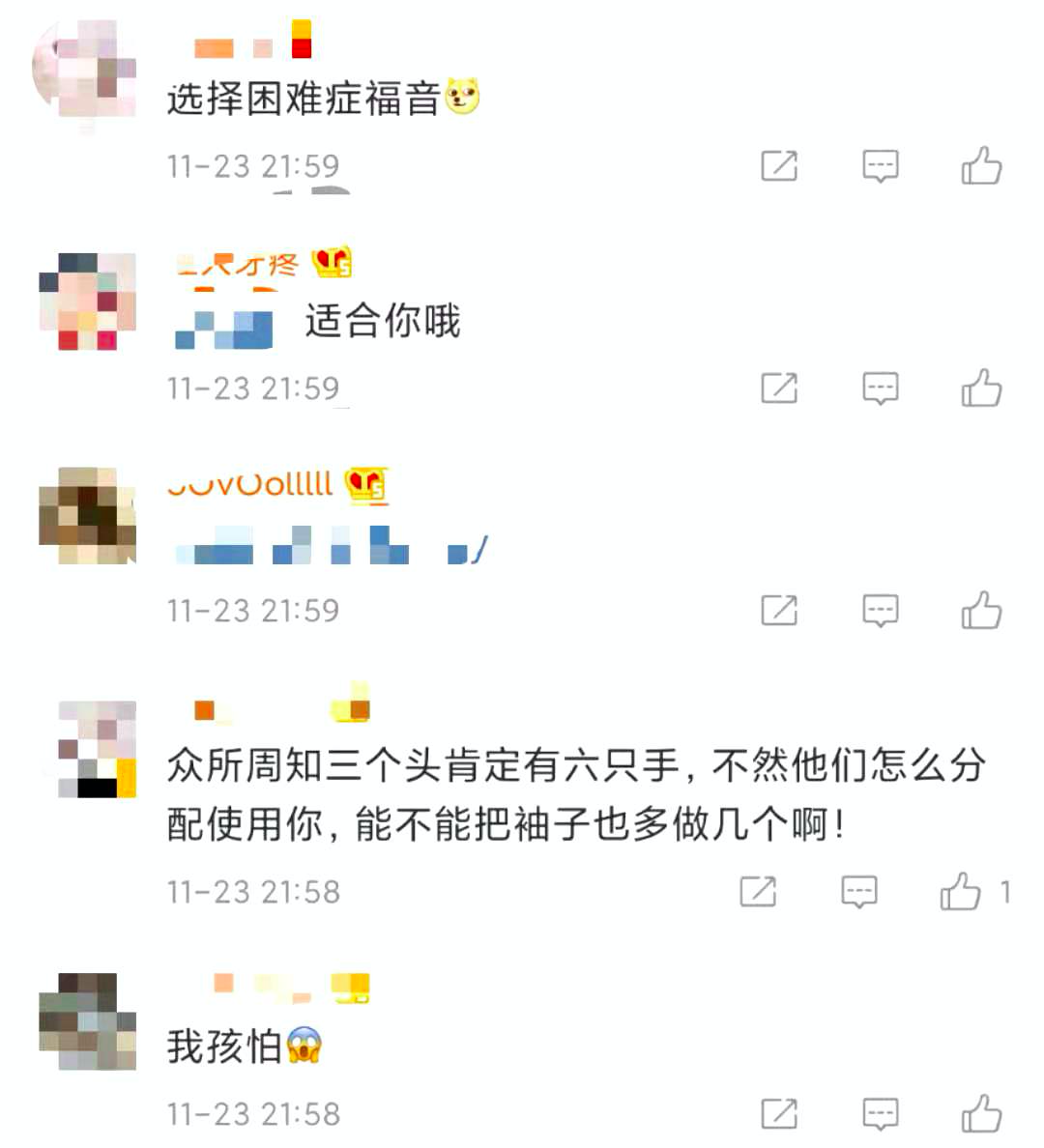The height and width of the screenshot is (1148, 1044).
Task: Reply to the comment 选择困难症福音
Action: 880,166
